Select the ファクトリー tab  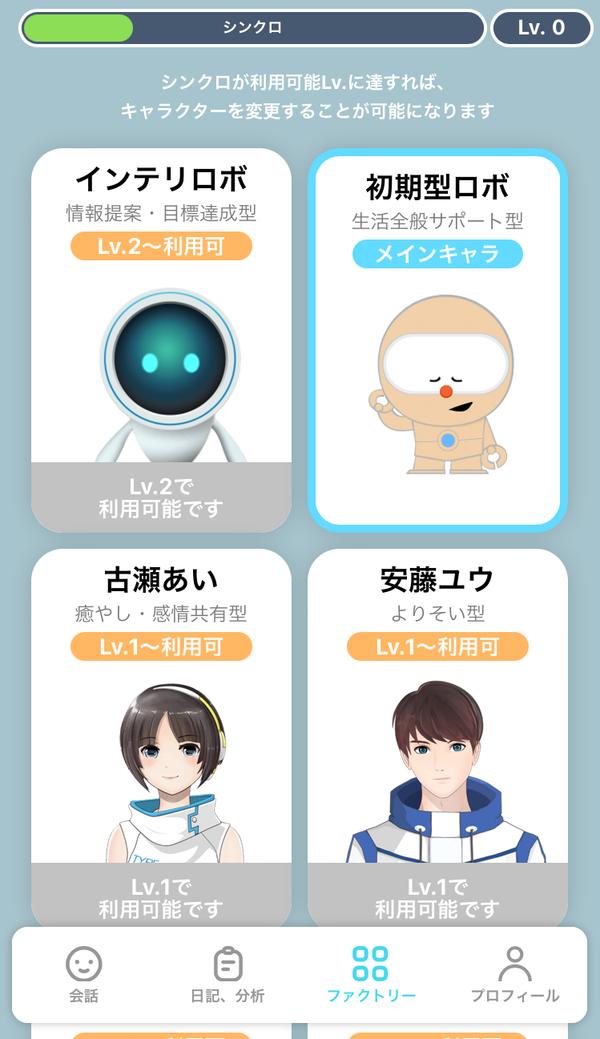(371, 974)
